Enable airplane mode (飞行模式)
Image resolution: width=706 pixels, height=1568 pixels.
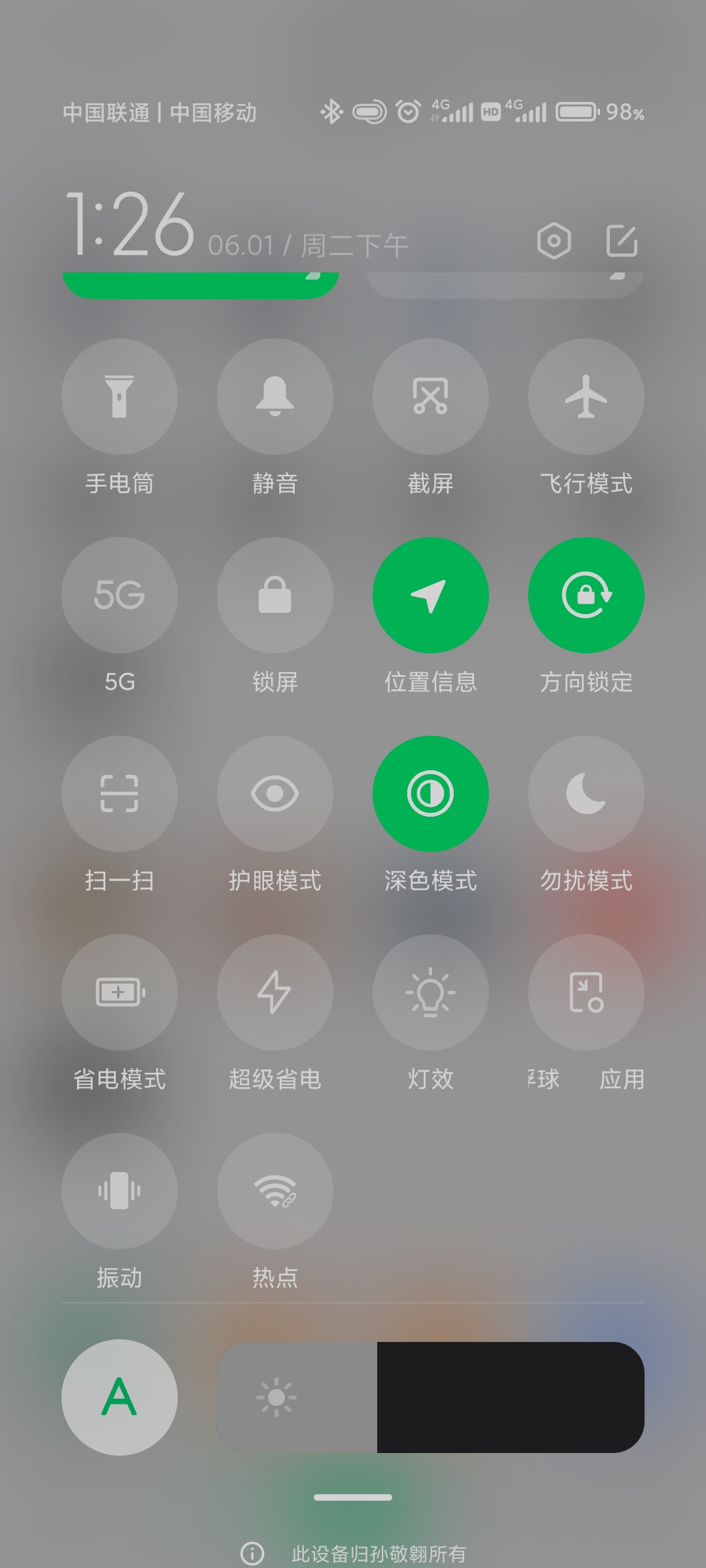pos(586,397)
